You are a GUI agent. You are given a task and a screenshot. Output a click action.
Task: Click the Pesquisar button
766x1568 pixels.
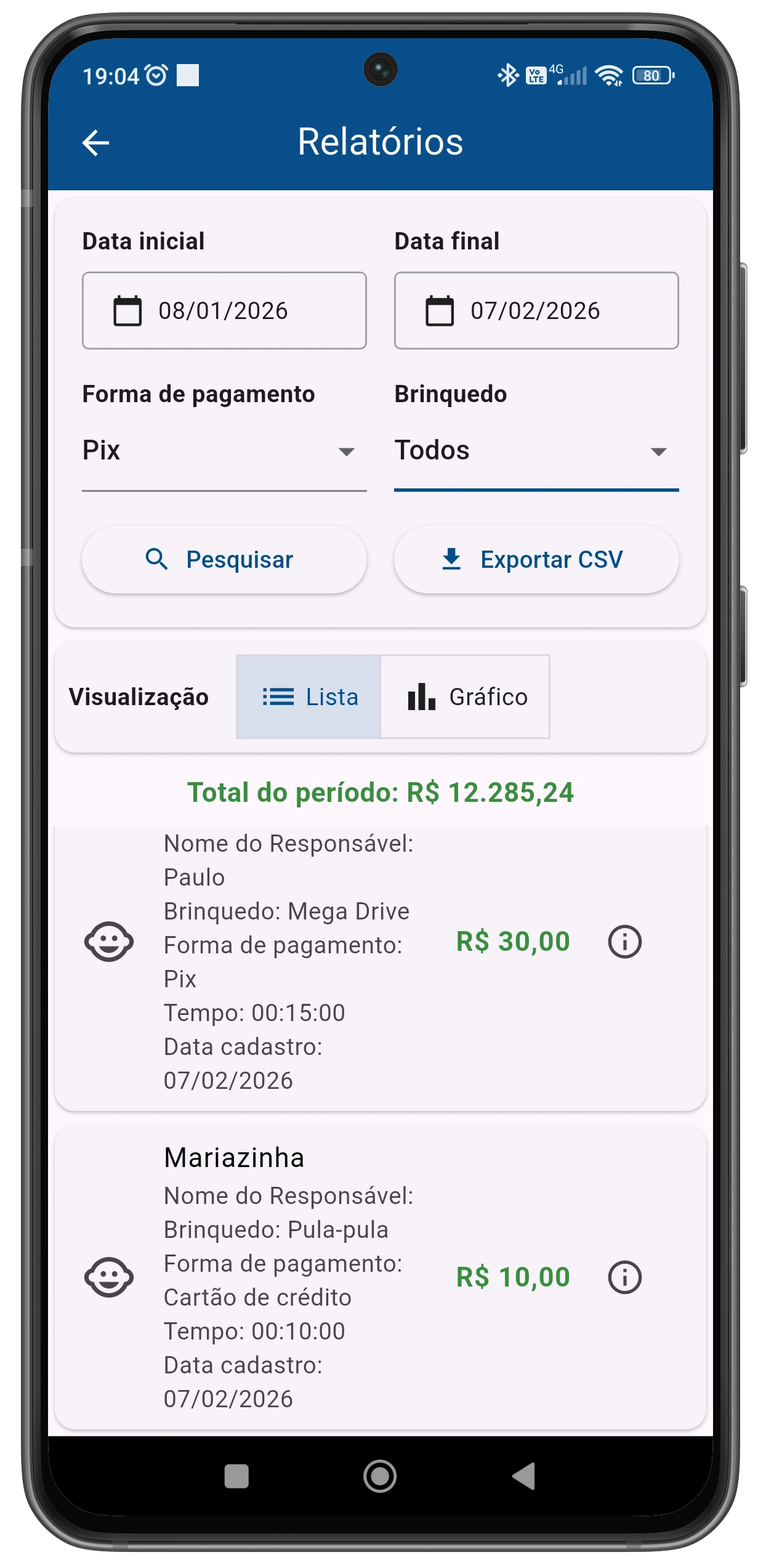point(224,559)
